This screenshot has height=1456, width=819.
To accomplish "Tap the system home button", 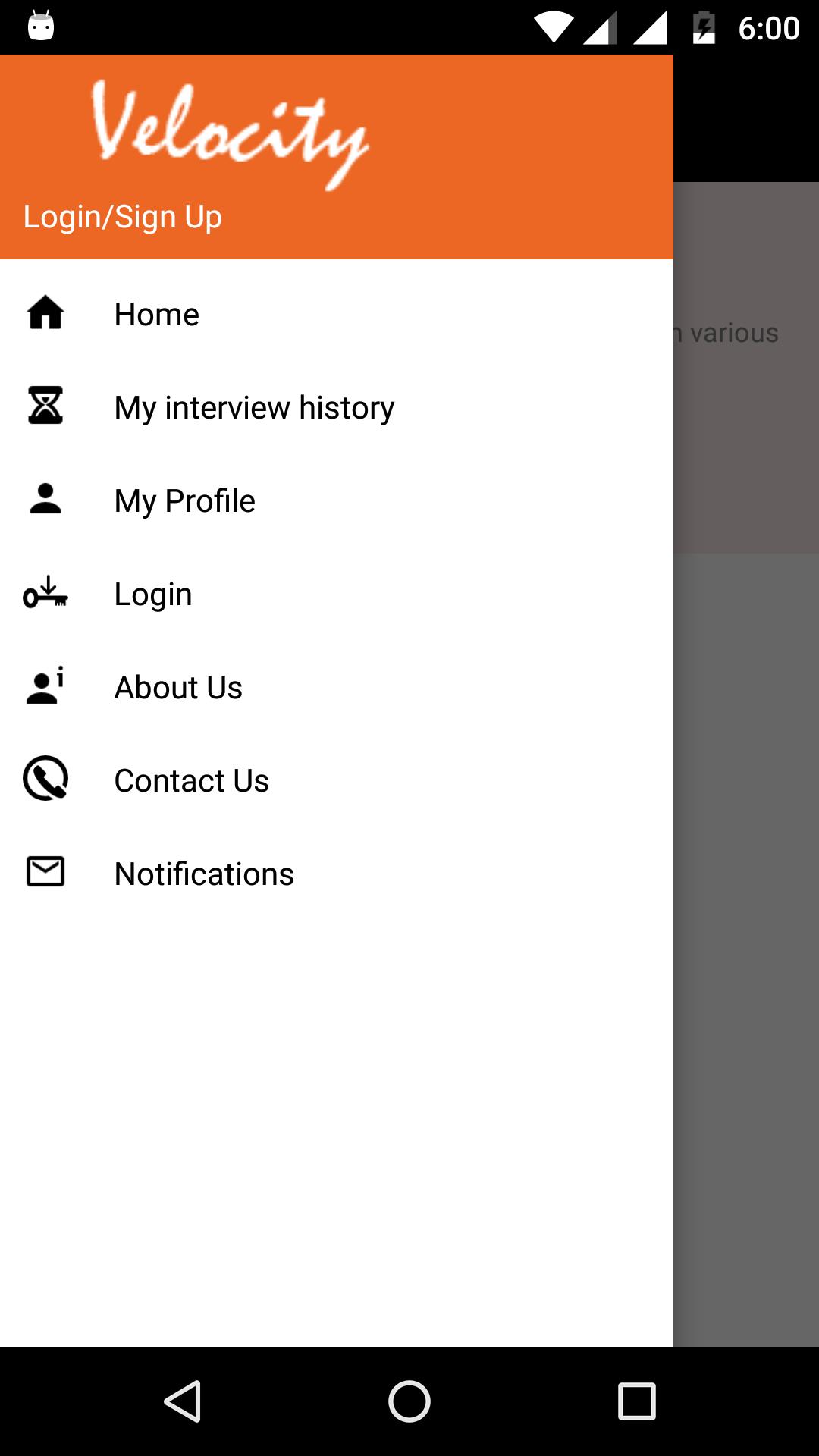I will [409, 1401].
